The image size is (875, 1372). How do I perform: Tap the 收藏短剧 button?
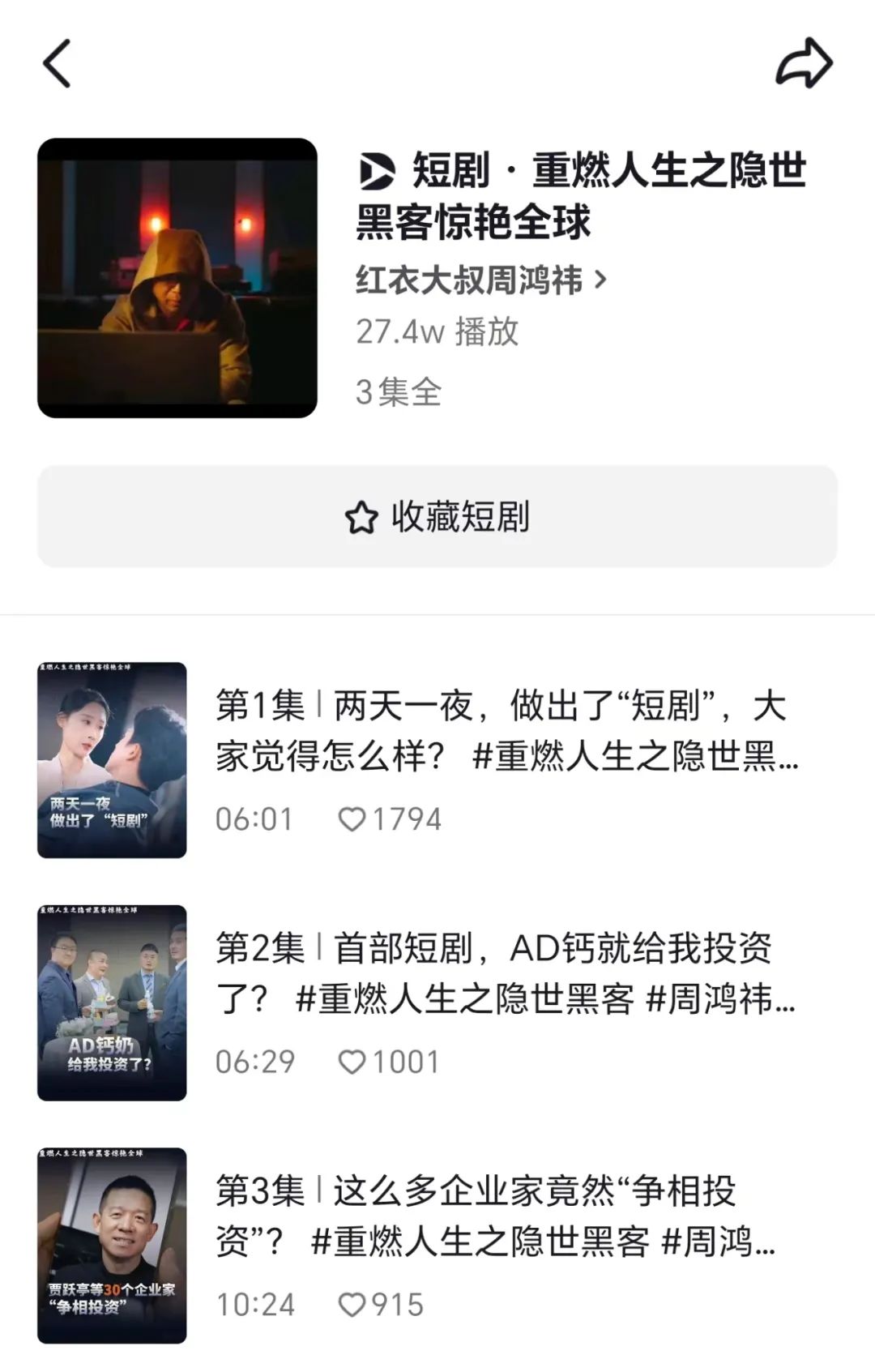coord(437,517)
